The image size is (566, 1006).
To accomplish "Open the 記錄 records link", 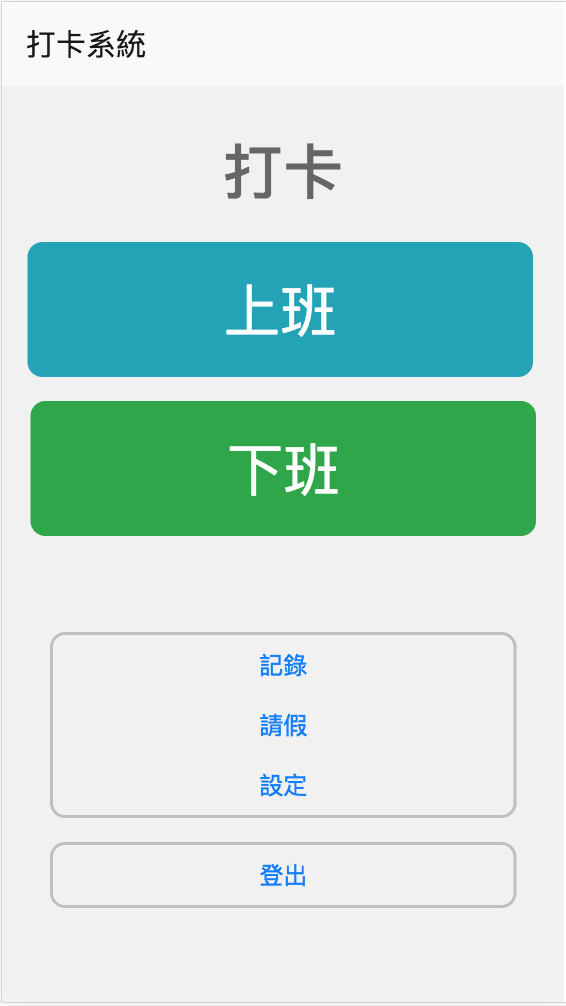I will tap(283, 666).
